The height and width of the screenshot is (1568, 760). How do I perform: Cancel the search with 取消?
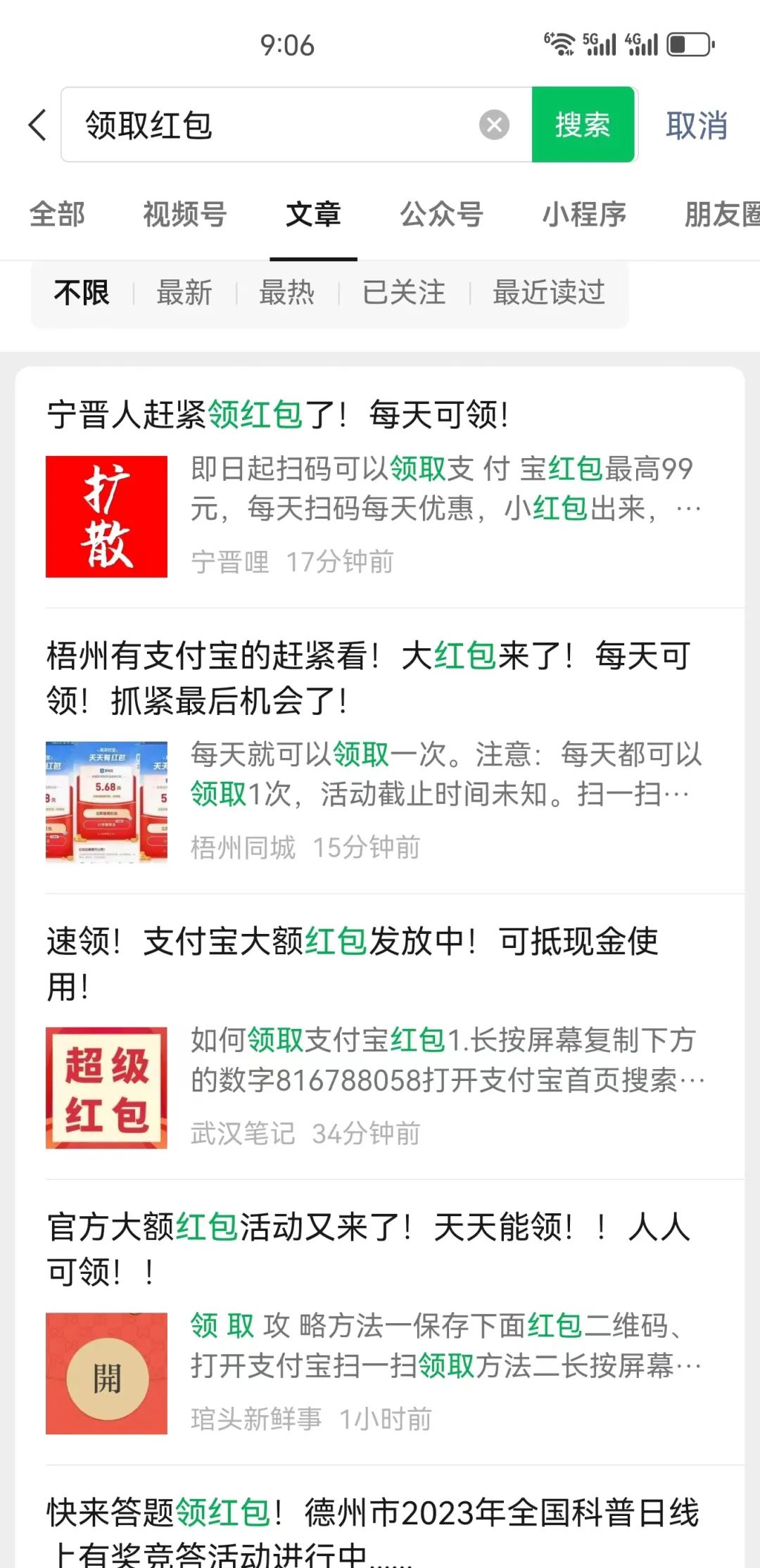click(696, 125)
